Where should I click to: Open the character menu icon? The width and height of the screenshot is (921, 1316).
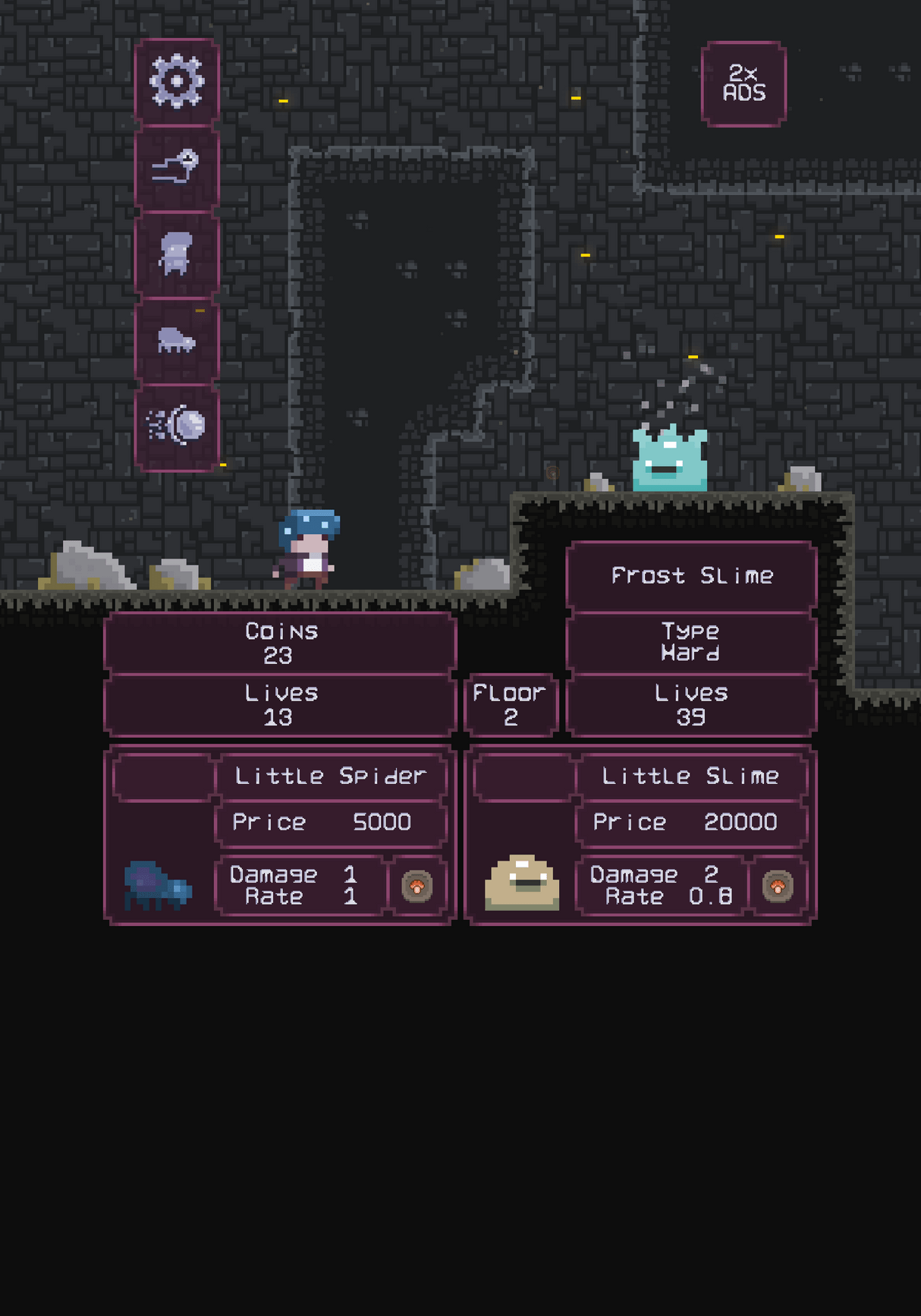pyautogui.click(x=177, y=253)
